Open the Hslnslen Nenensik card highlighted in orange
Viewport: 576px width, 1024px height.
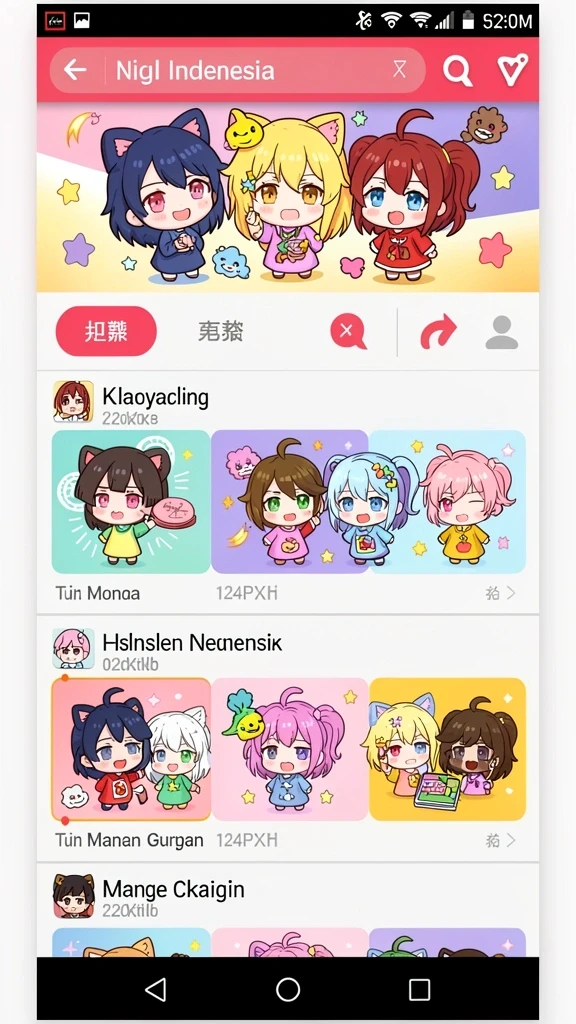131,749
